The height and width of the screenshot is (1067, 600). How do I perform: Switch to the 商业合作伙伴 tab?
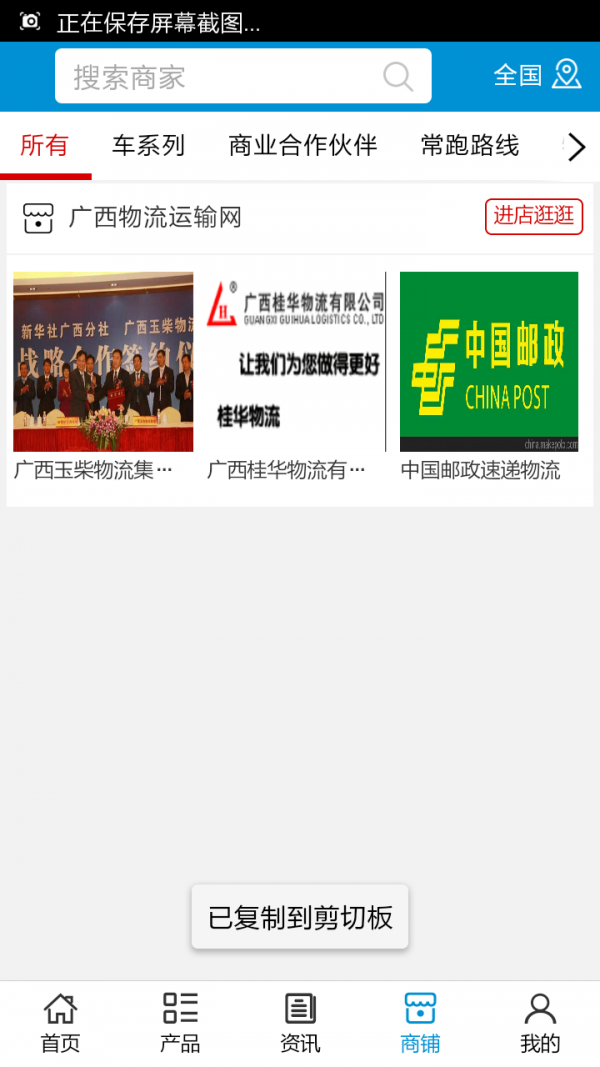pyautogui.click(x=303, y=146)
